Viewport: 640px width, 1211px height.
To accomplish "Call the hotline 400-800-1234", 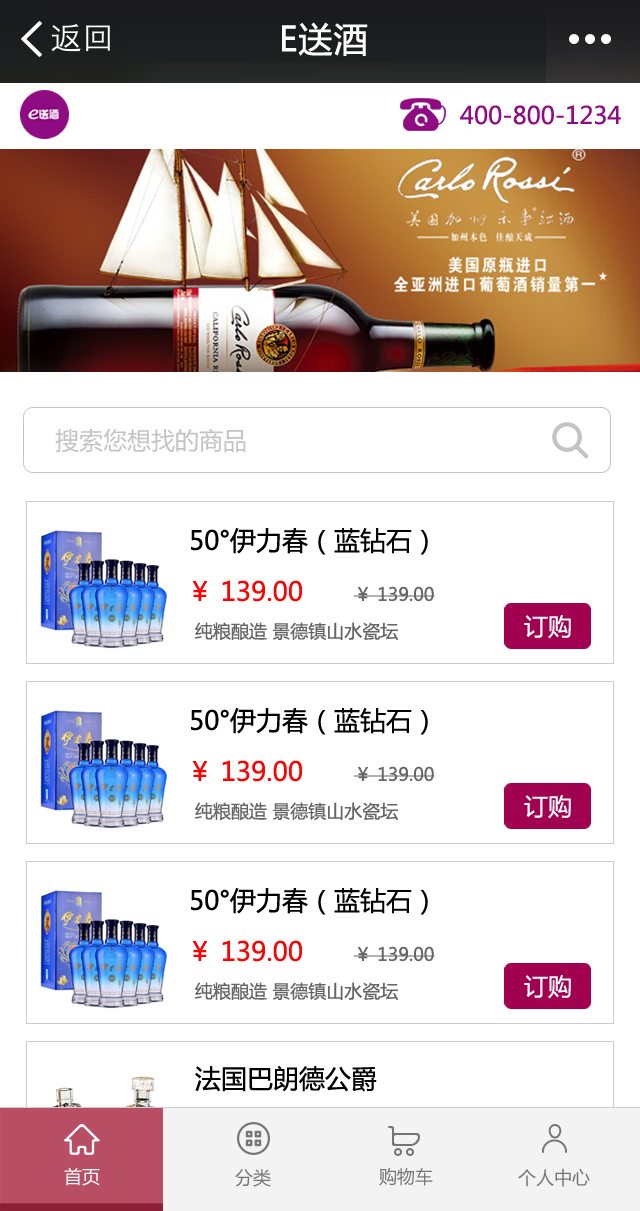I will pos(511,115).
